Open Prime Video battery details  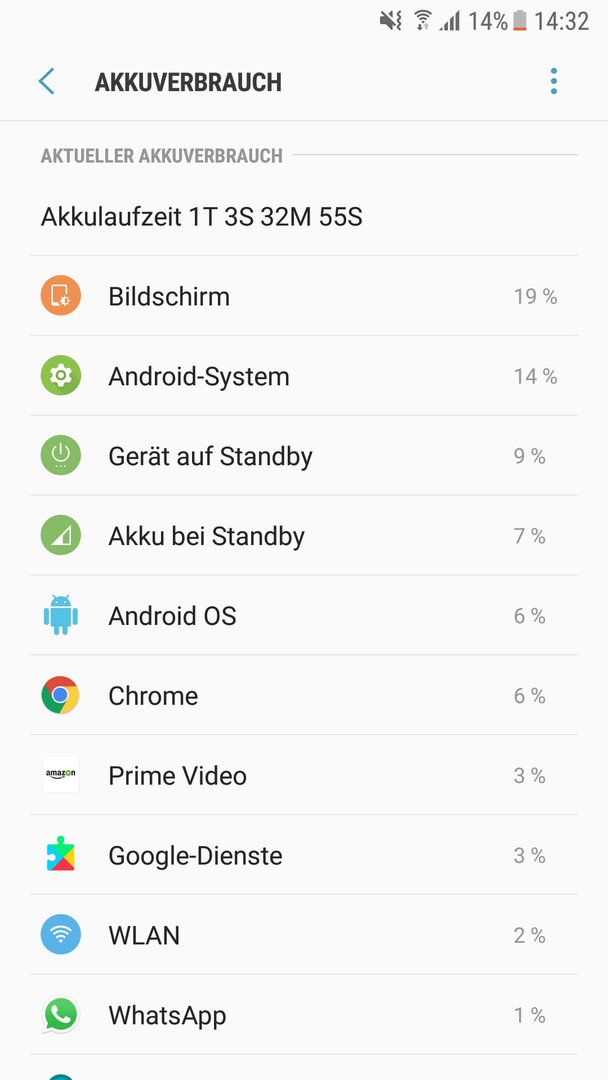point(304,776)
